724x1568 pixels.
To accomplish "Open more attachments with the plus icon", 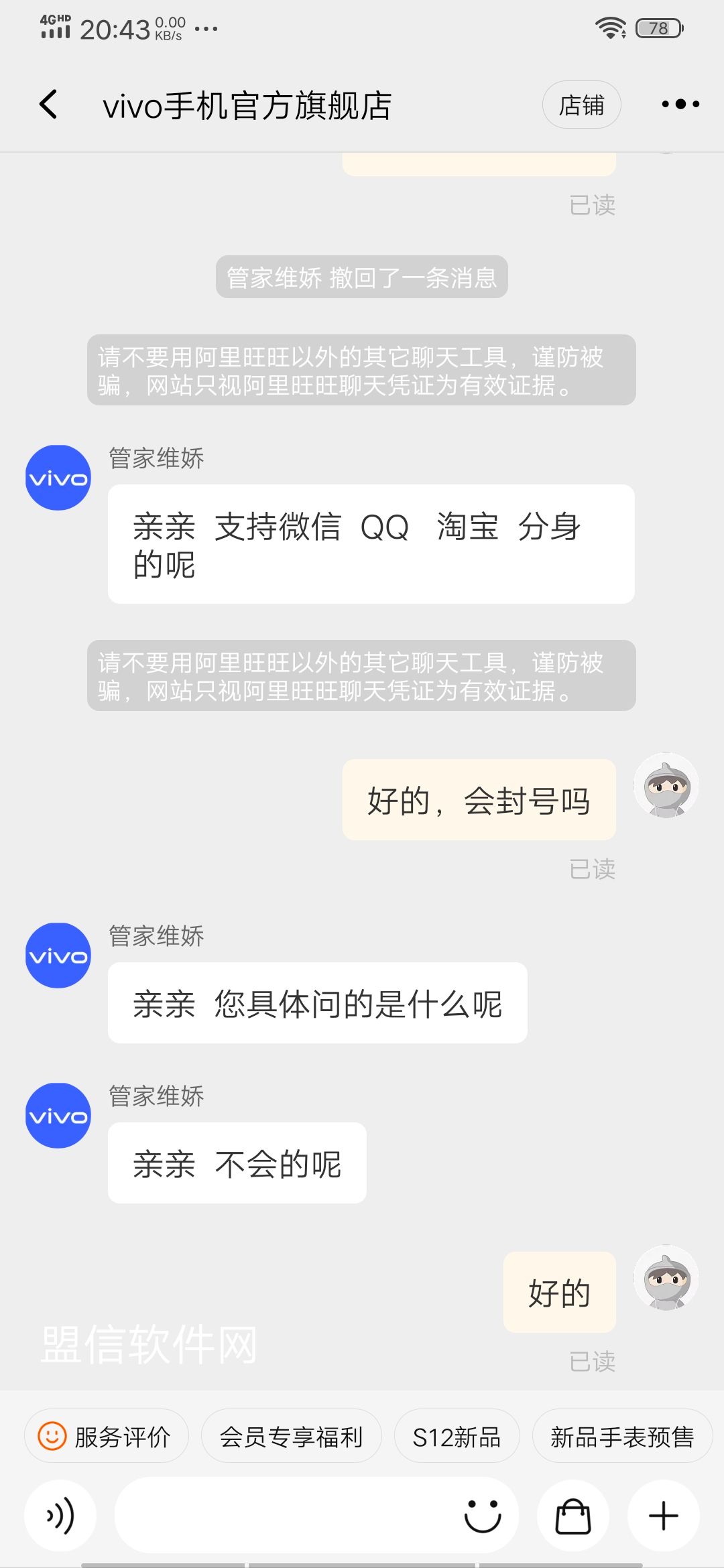I will 662,1516.
